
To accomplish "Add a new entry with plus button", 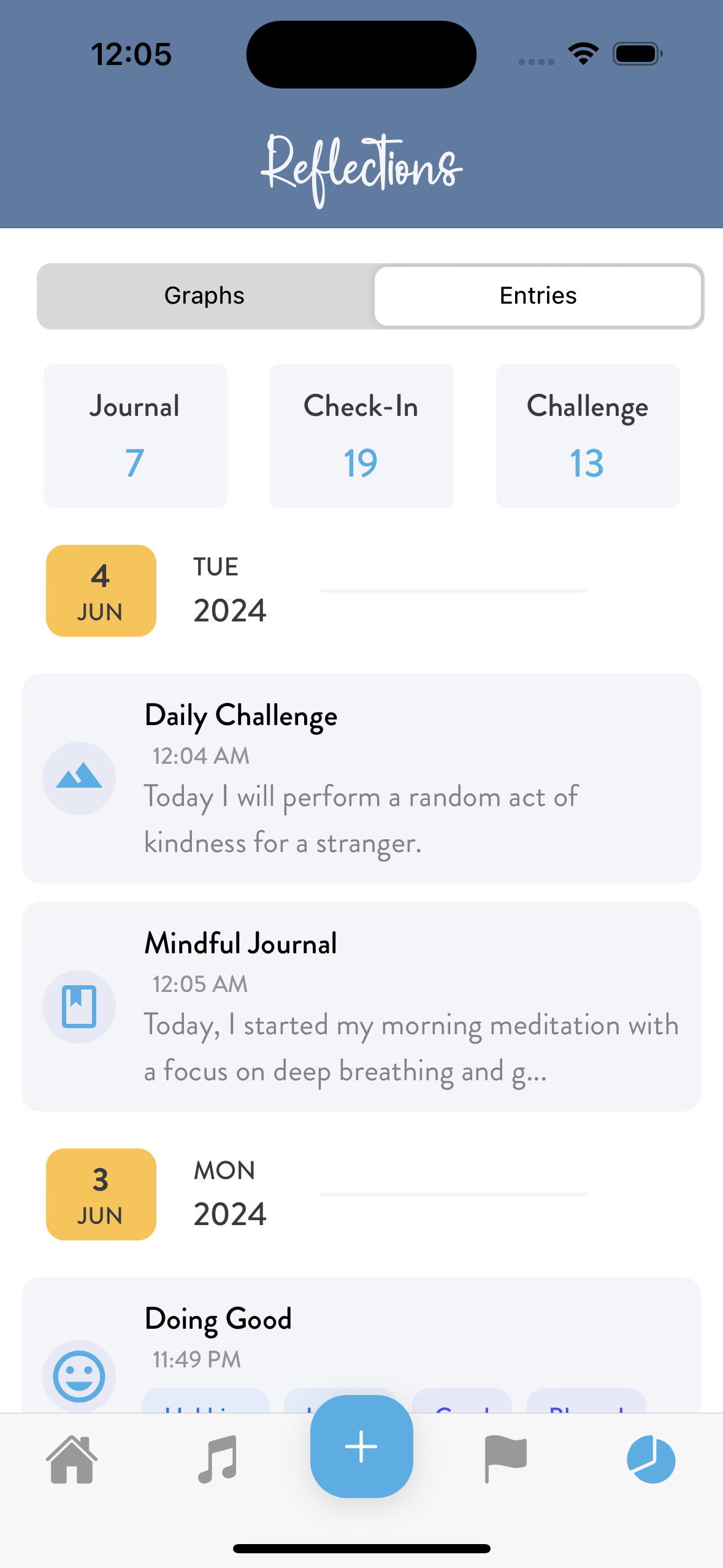I will [x=361, y=1447].
